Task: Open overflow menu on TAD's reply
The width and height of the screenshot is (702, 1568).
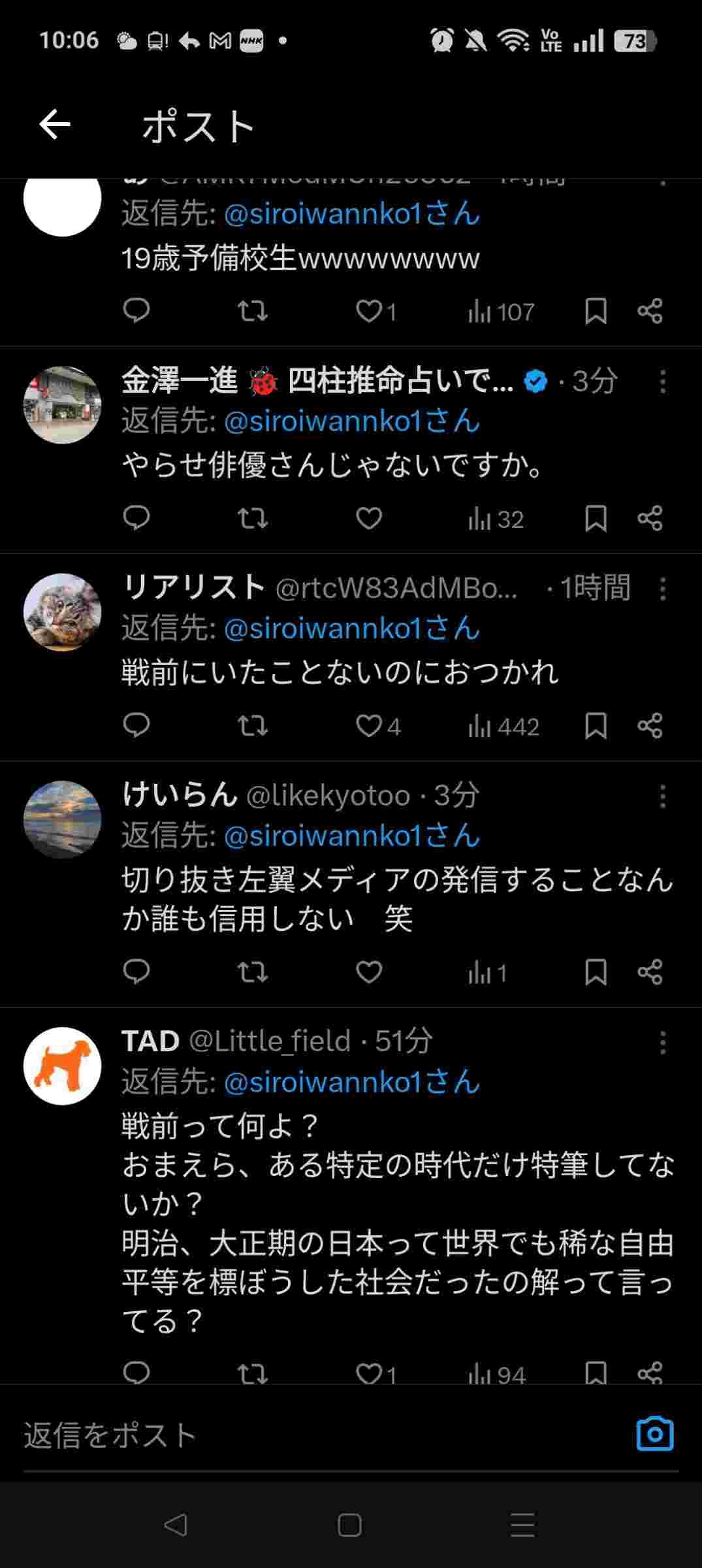Action: click(662, 1043)
